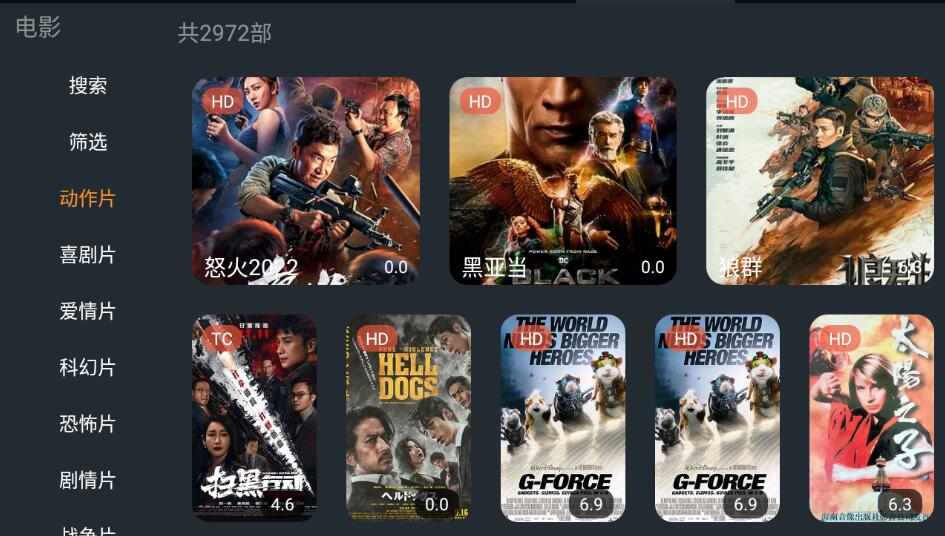The height and width of the screenshot is (536, 945).
Task: Switch to the 爱情片 category
Action: point(88,311)
